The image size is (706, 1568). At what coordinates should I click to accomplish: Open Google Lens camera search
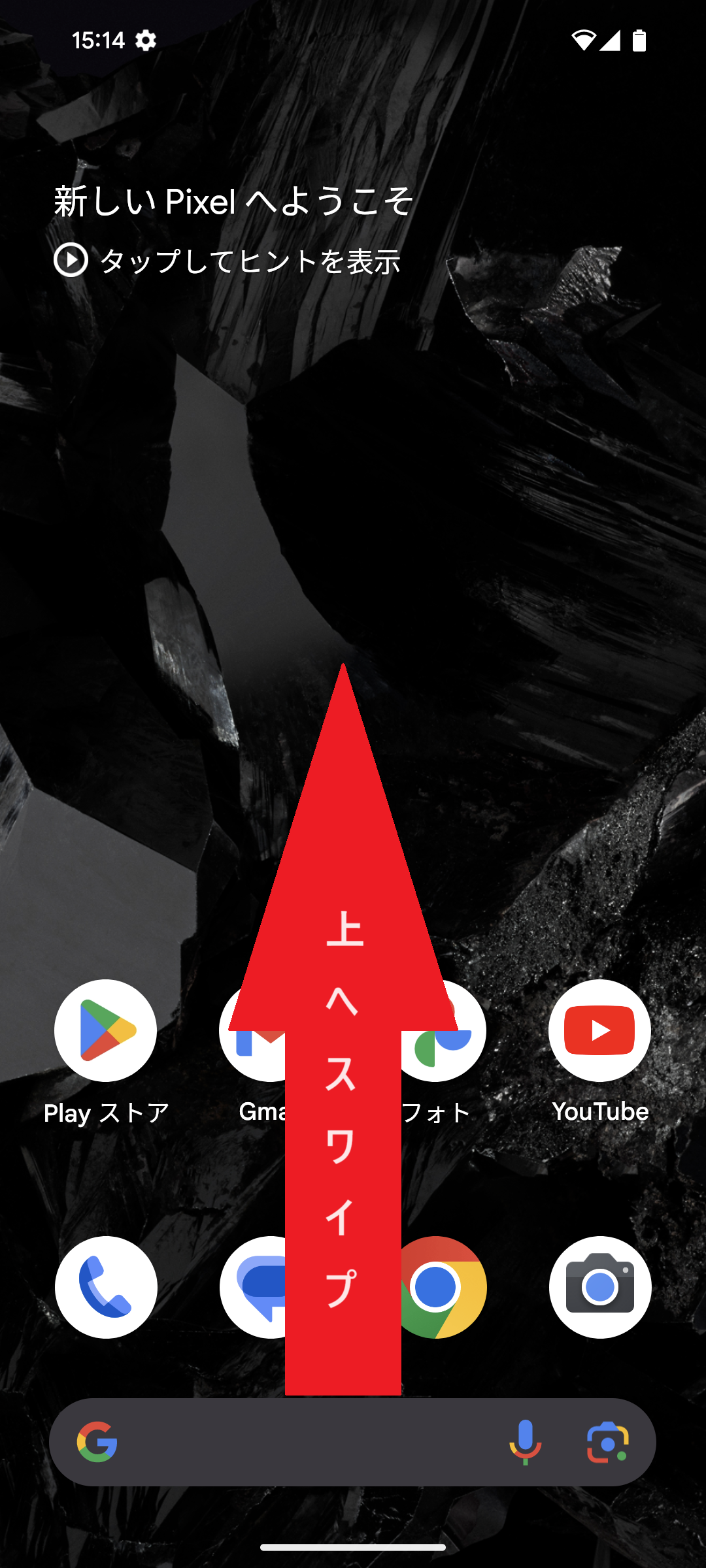[x=606, y=1443]
